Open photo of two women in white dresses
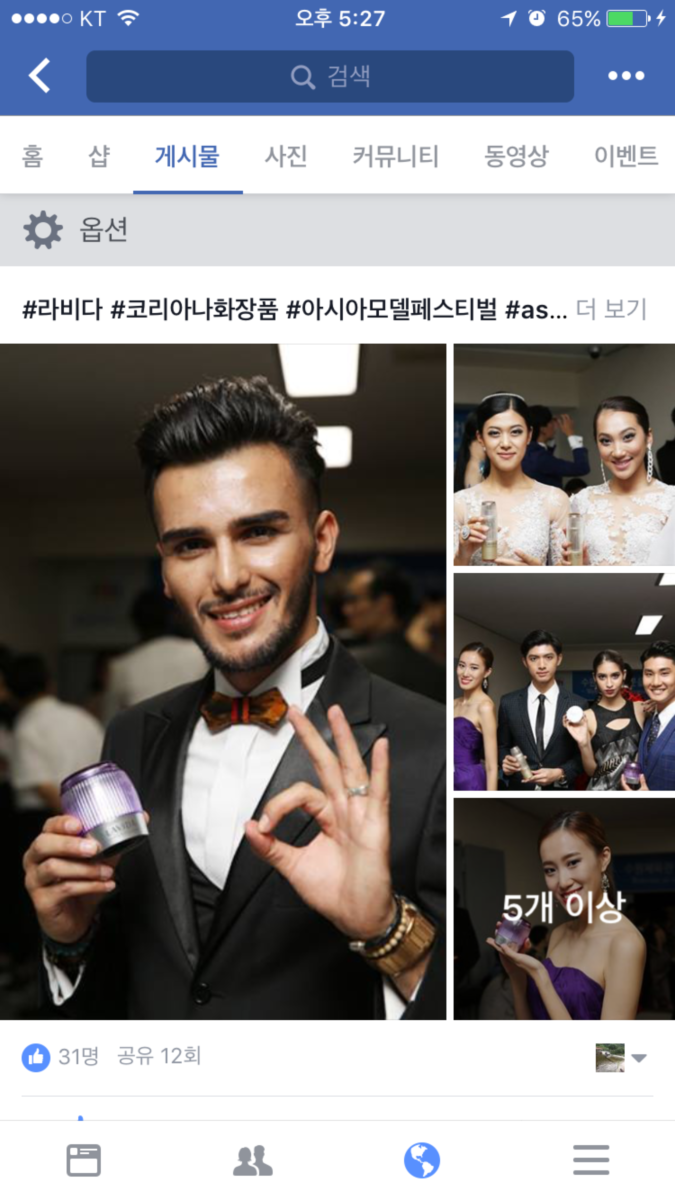The image size is (675, 1200). click(x=564, y=455)
